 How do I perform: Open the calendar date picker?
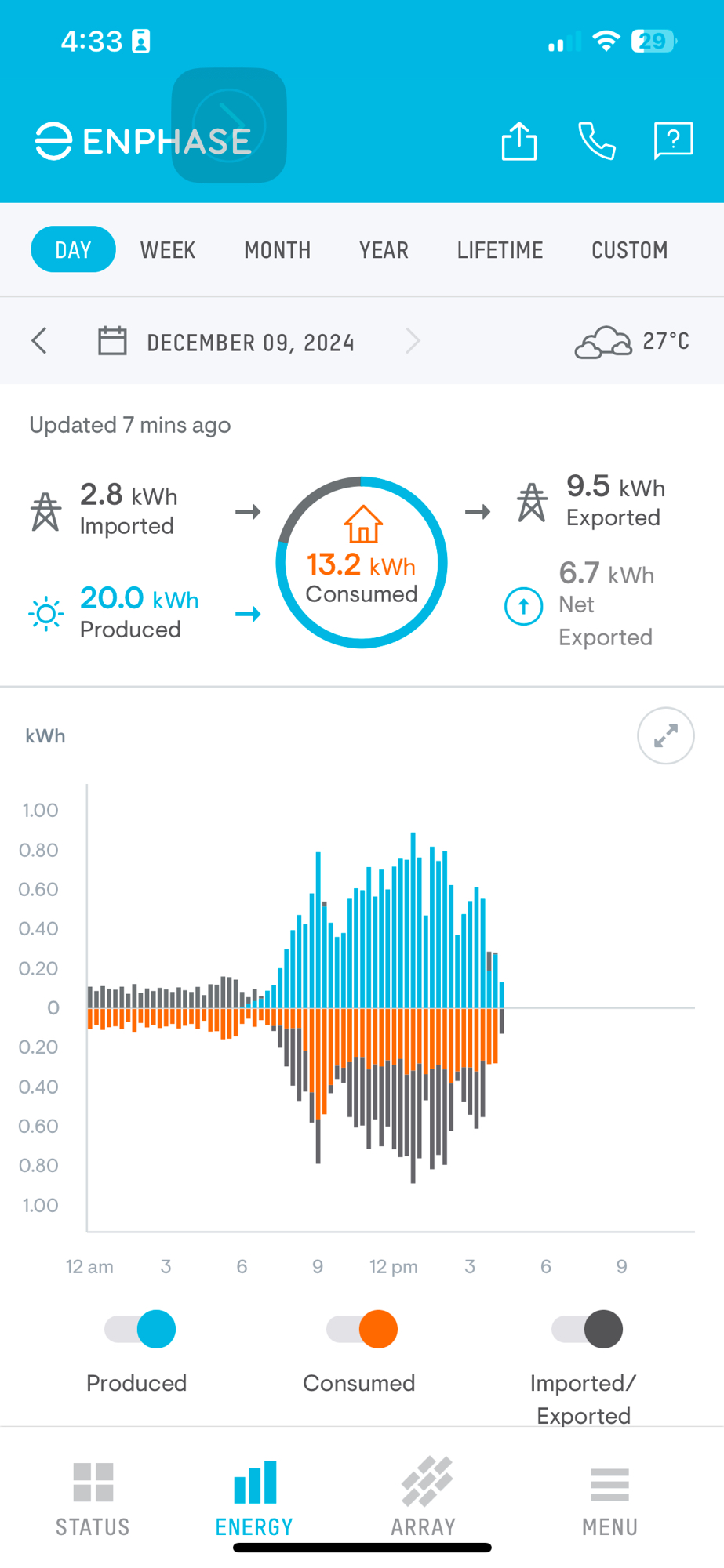(x=112, y=342)
